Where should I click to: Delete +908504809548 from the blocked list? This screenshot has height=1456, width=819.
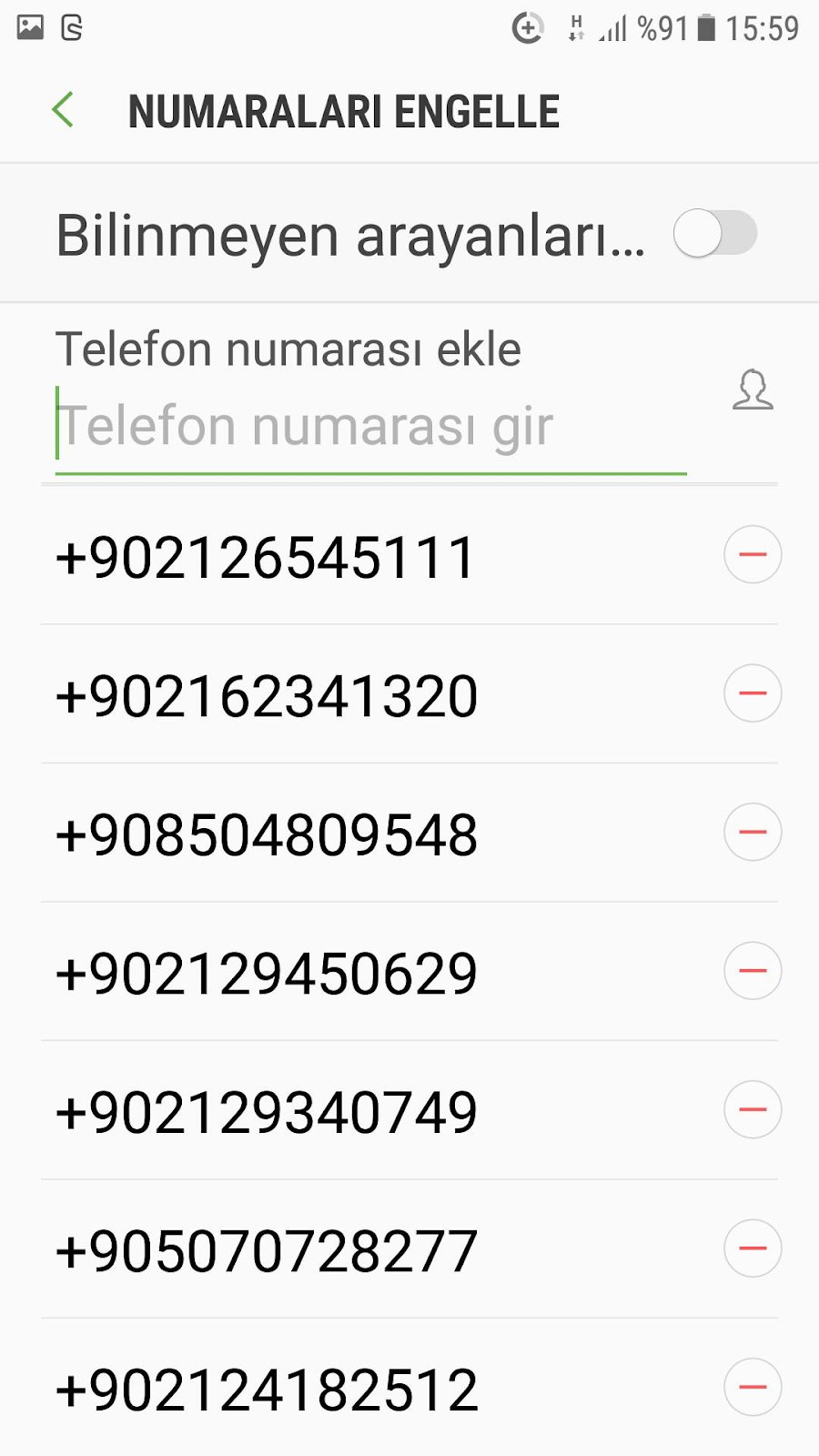tap(753, 832)
